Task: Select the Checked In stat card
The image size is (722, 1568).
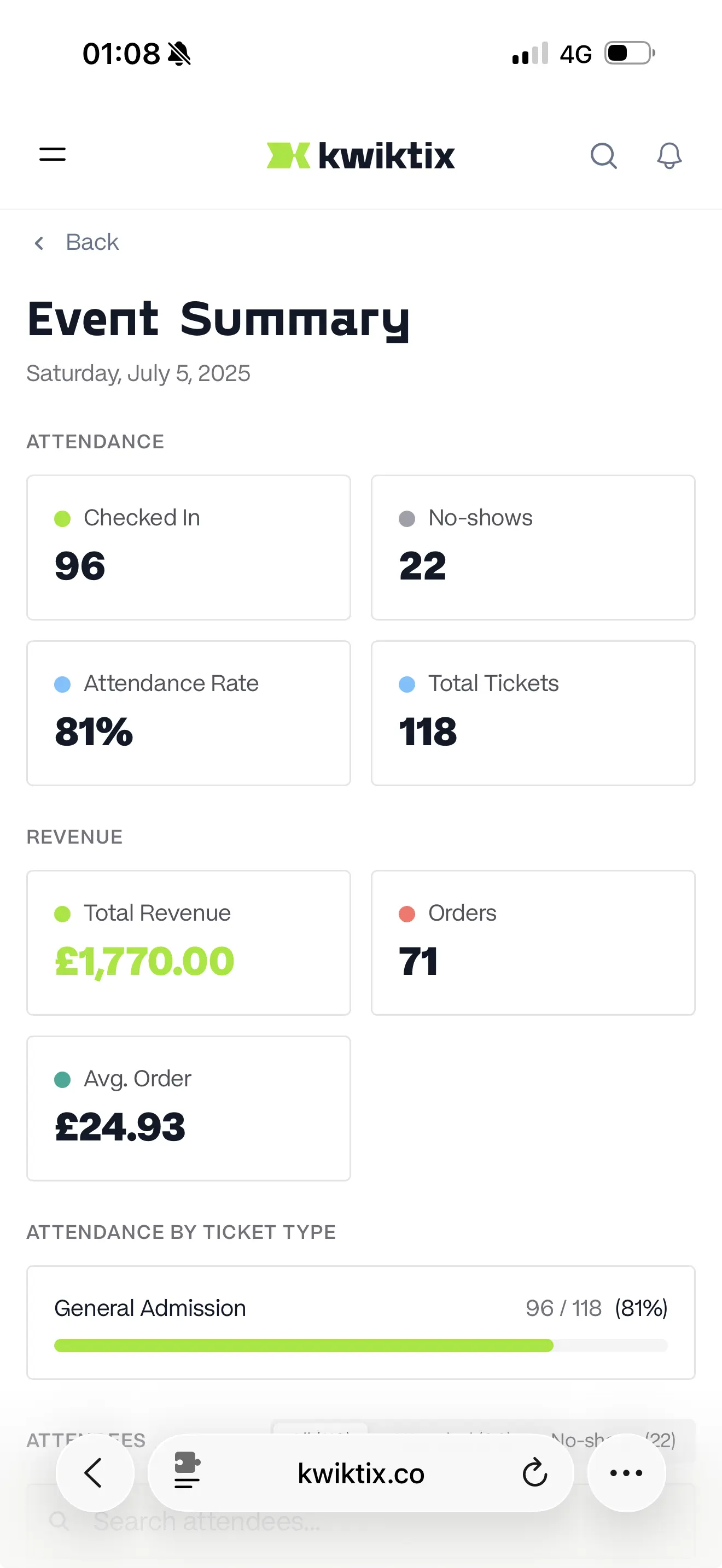Action: [x=188, y=546]
